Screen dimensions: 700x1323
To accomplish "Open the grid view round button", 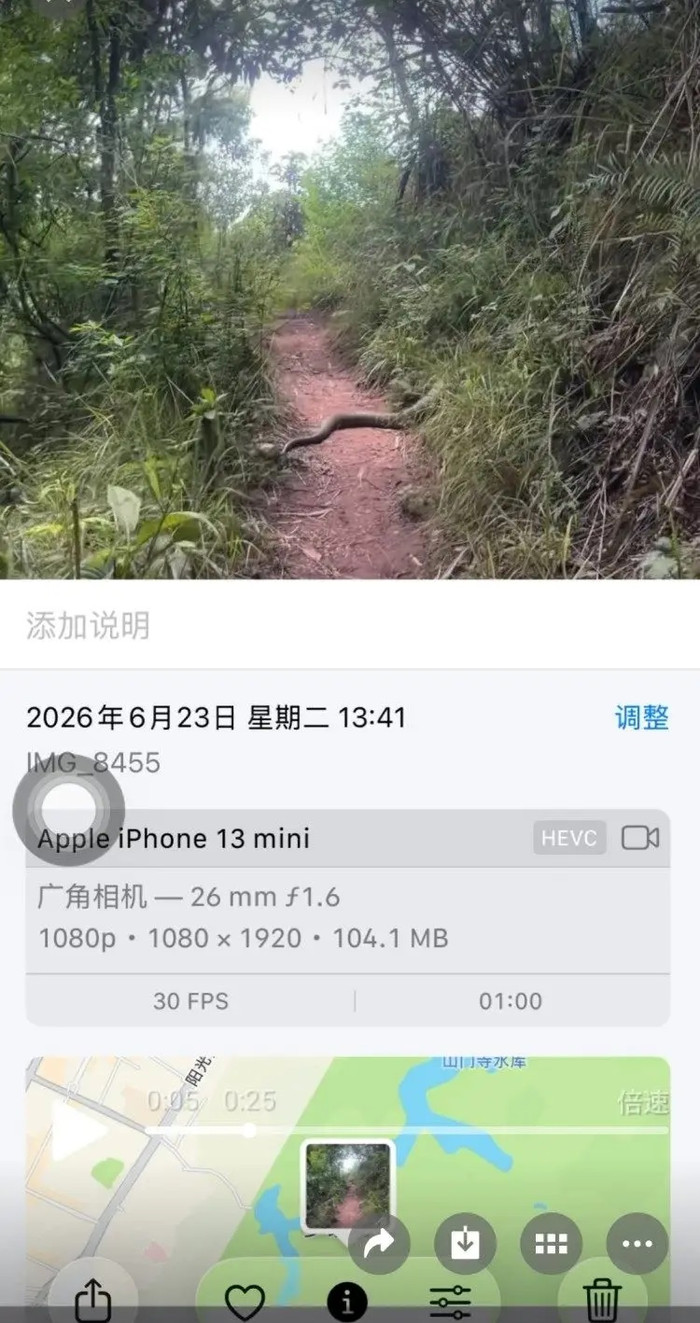I will (x=551, y=1243).
